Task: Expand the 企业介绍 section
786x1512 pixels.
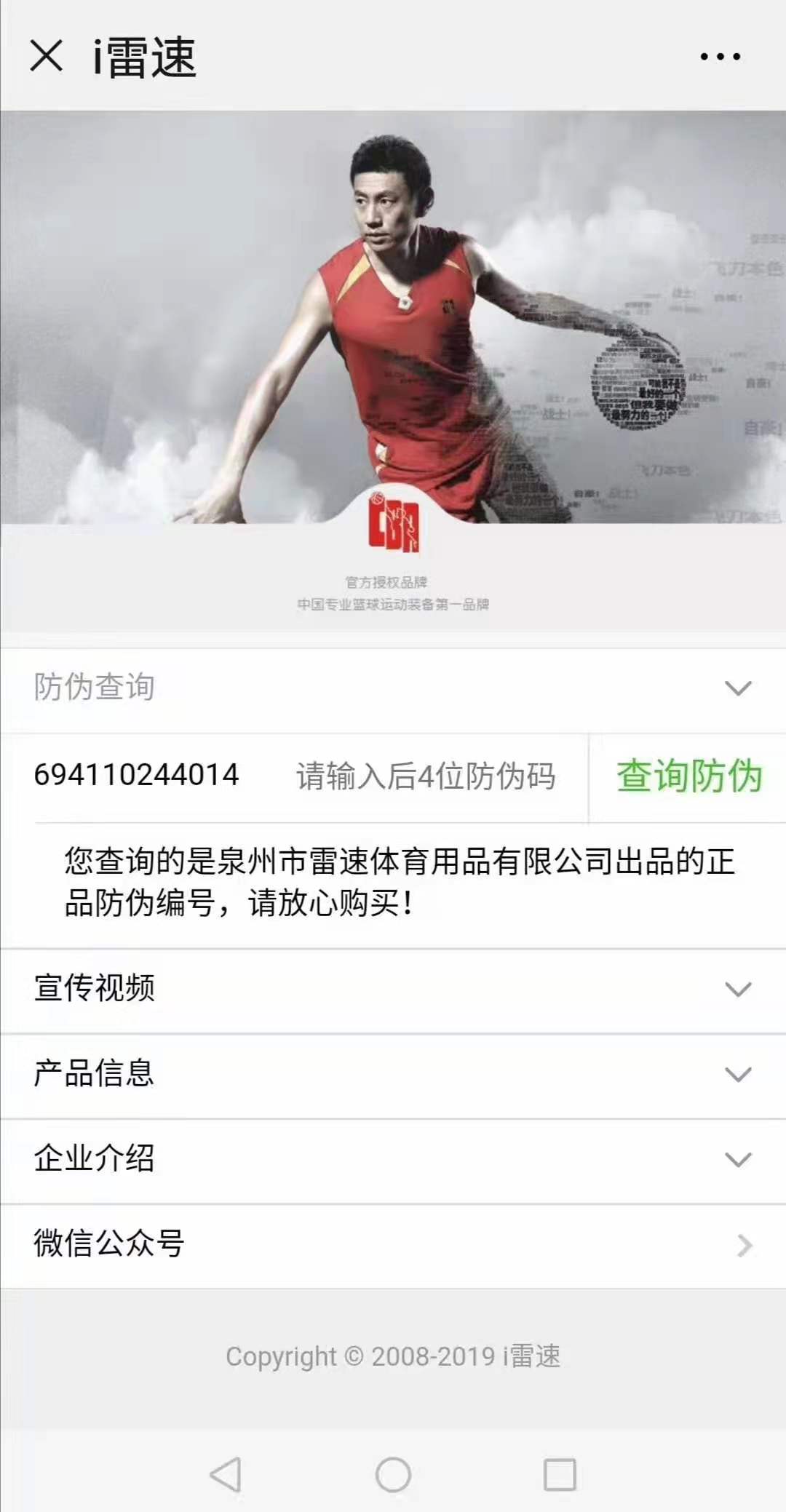Action: pos(738,1160)
